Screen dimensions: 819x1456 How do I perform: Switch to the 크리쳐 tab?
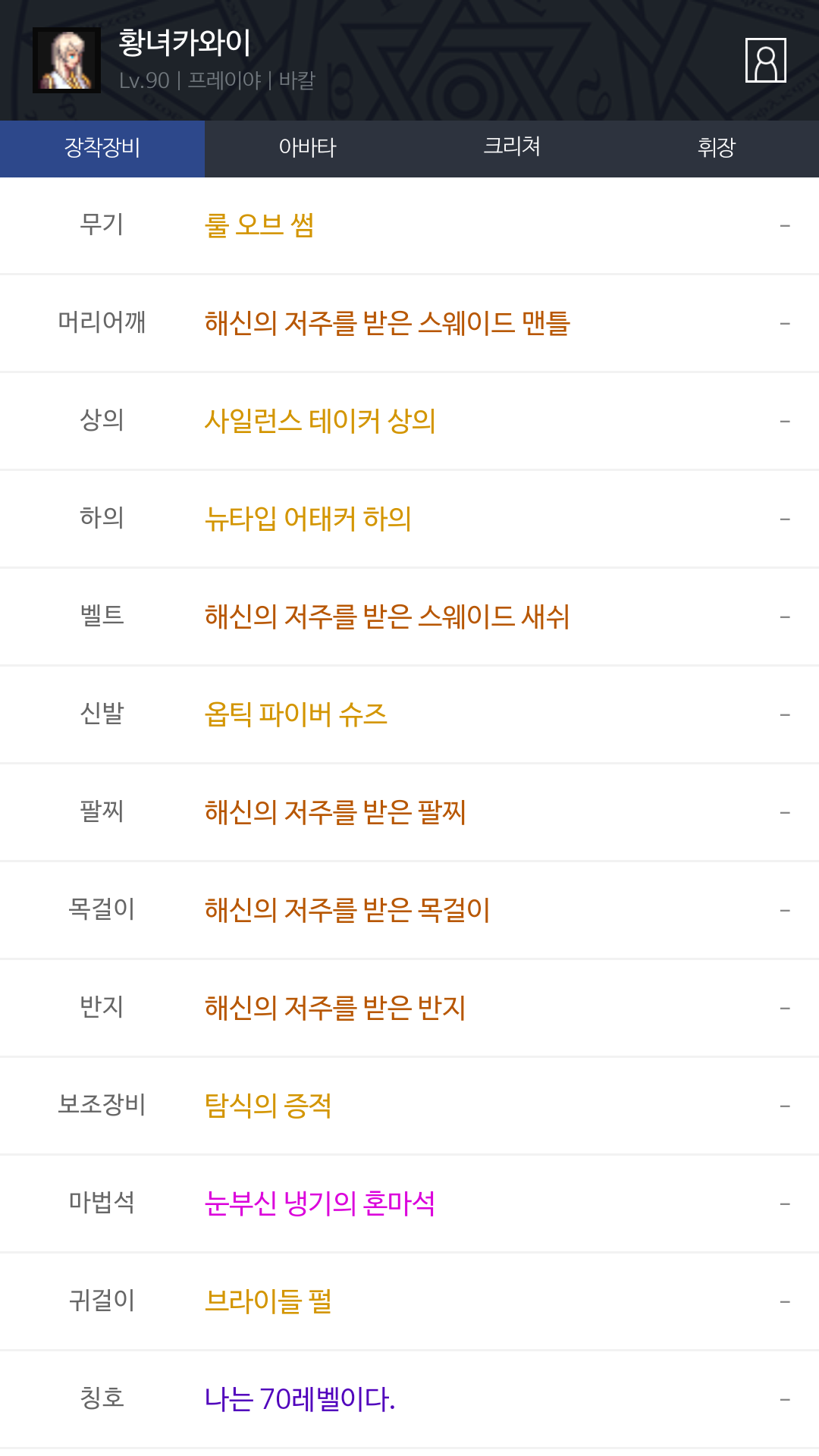pyautogui.click(x=512, y=148)
